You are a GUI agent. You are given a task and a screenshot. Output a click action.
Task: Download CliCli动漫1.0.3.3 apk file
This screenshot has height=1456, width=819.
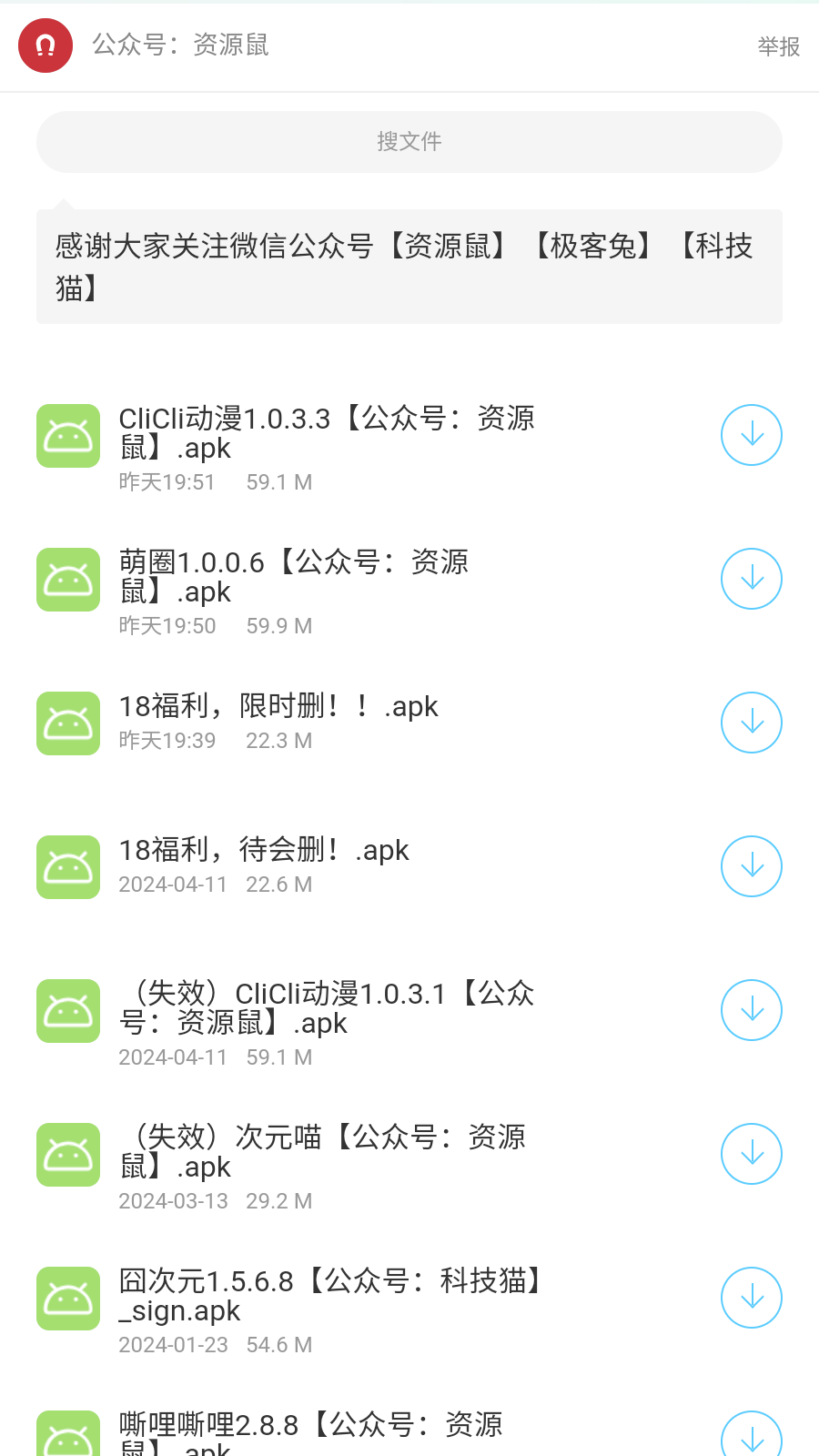point(752,435)
